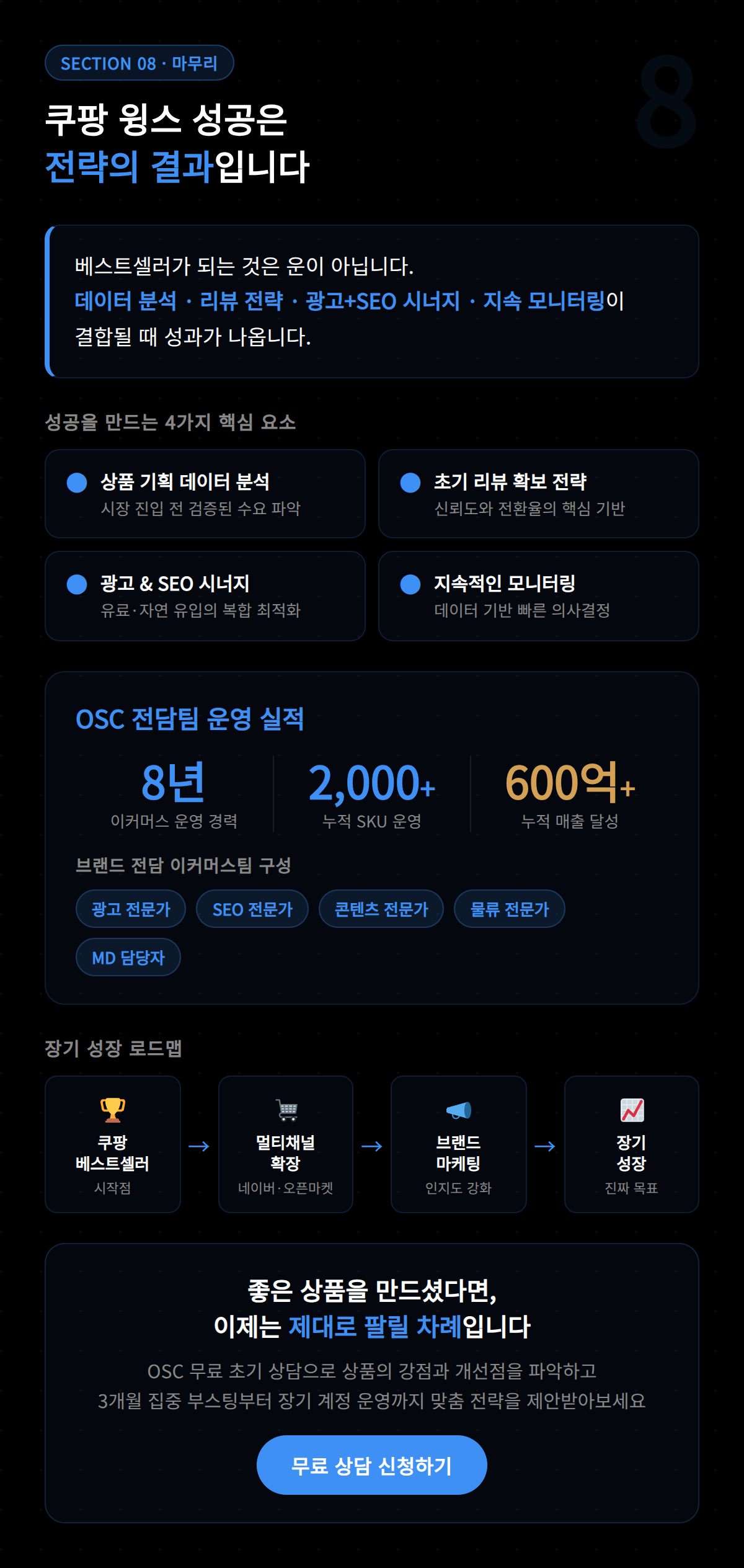Select the 물류 전문가 tag
Screen dimensions: 744x1568
509,908
